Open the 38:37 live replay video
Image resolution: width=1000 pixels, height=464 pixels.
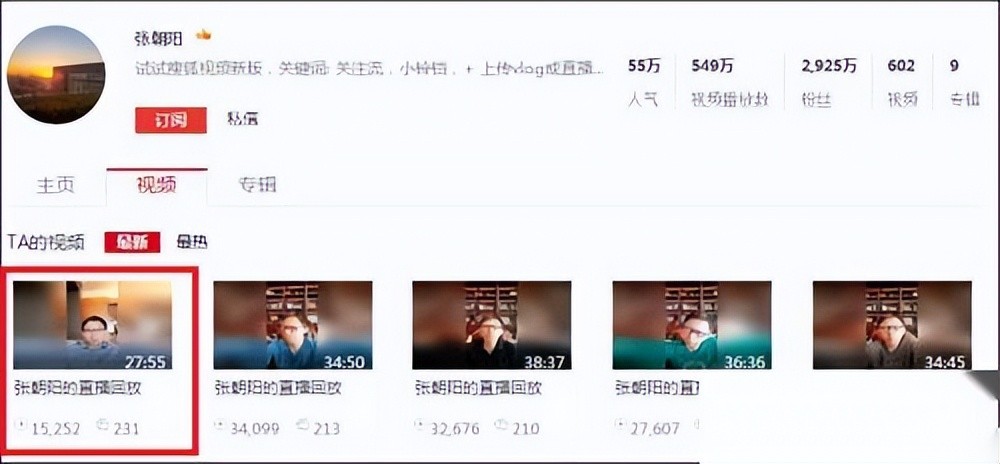coord(492,325)
